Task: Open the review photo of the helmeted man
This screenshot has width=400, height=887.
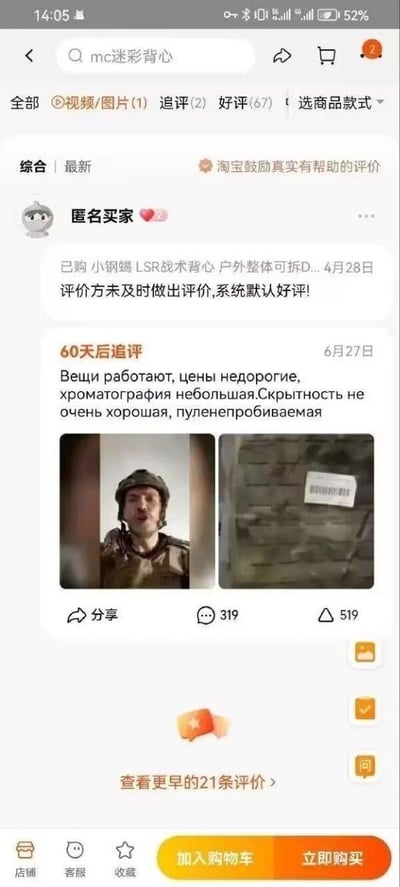Action: pyautogui.click(x=137, y=511)
